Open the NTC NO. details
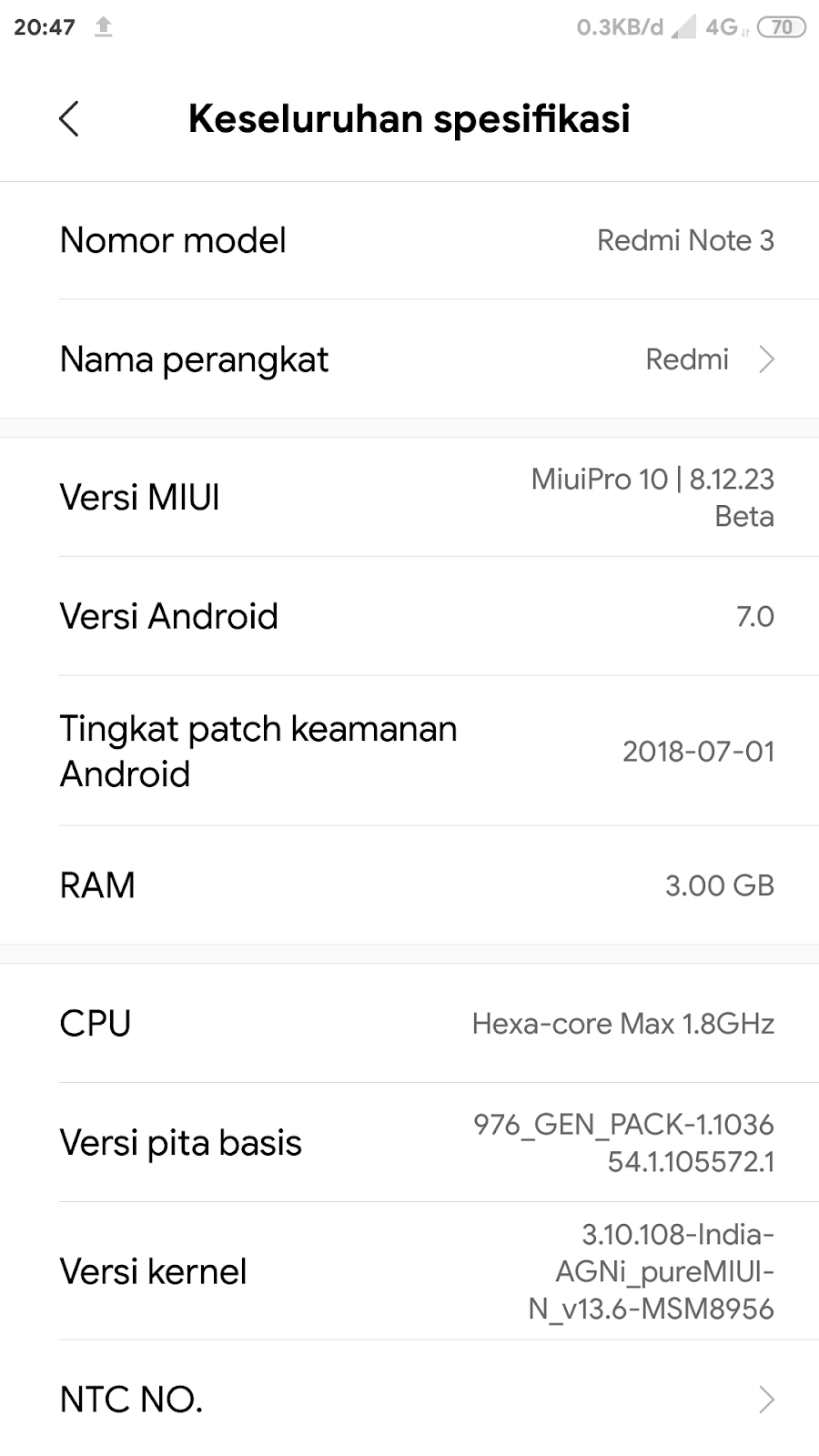This screenshot has height=1456, width=819. point(409,1400)
